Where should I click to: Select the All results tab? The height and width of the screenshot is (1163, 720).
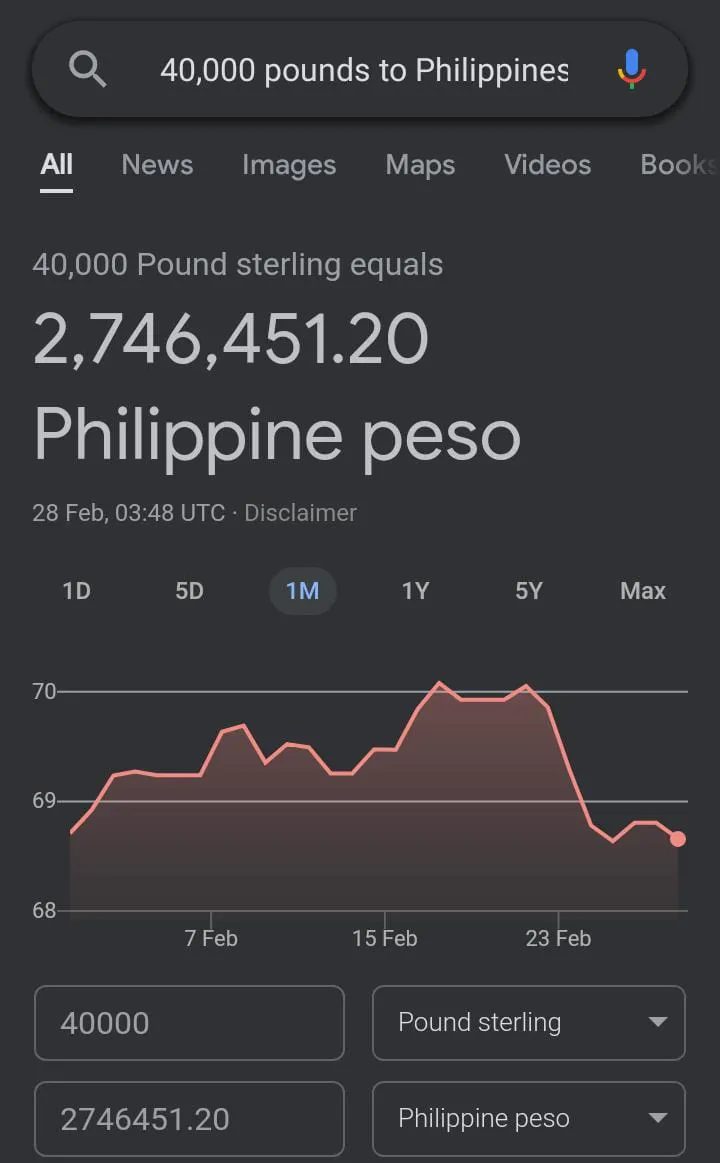click(56, 165)
